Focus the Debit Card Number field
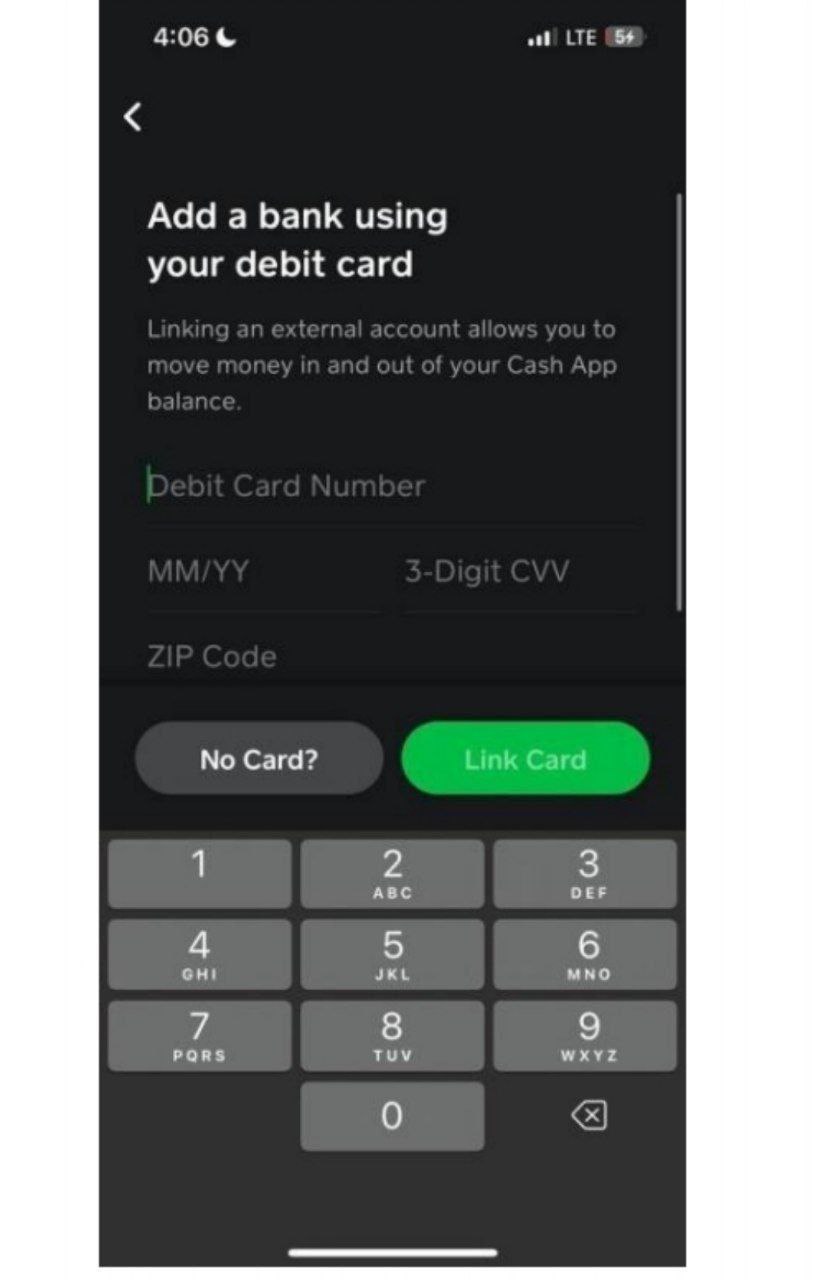Viewport: 830px width, 1280px height. point(390,487)
